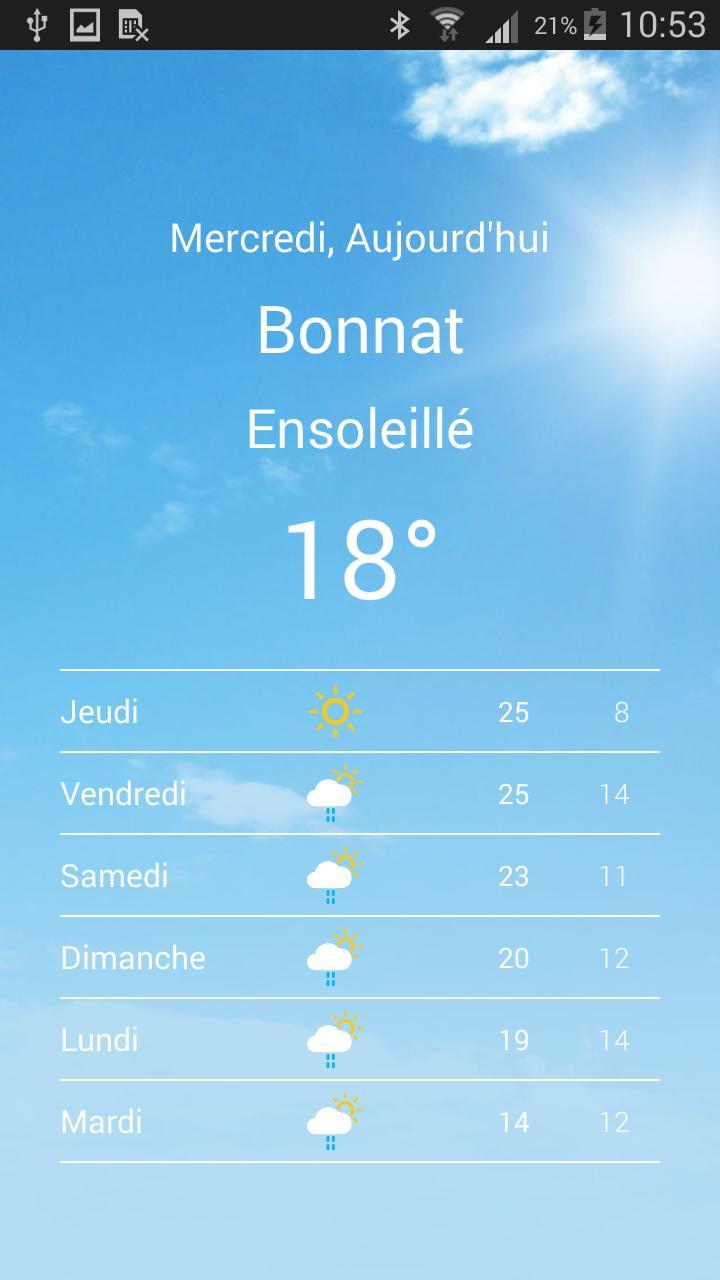Screen dimensions: 720x1280
Task: Open Jeudi's forecast row
Action: pos(360,712)
